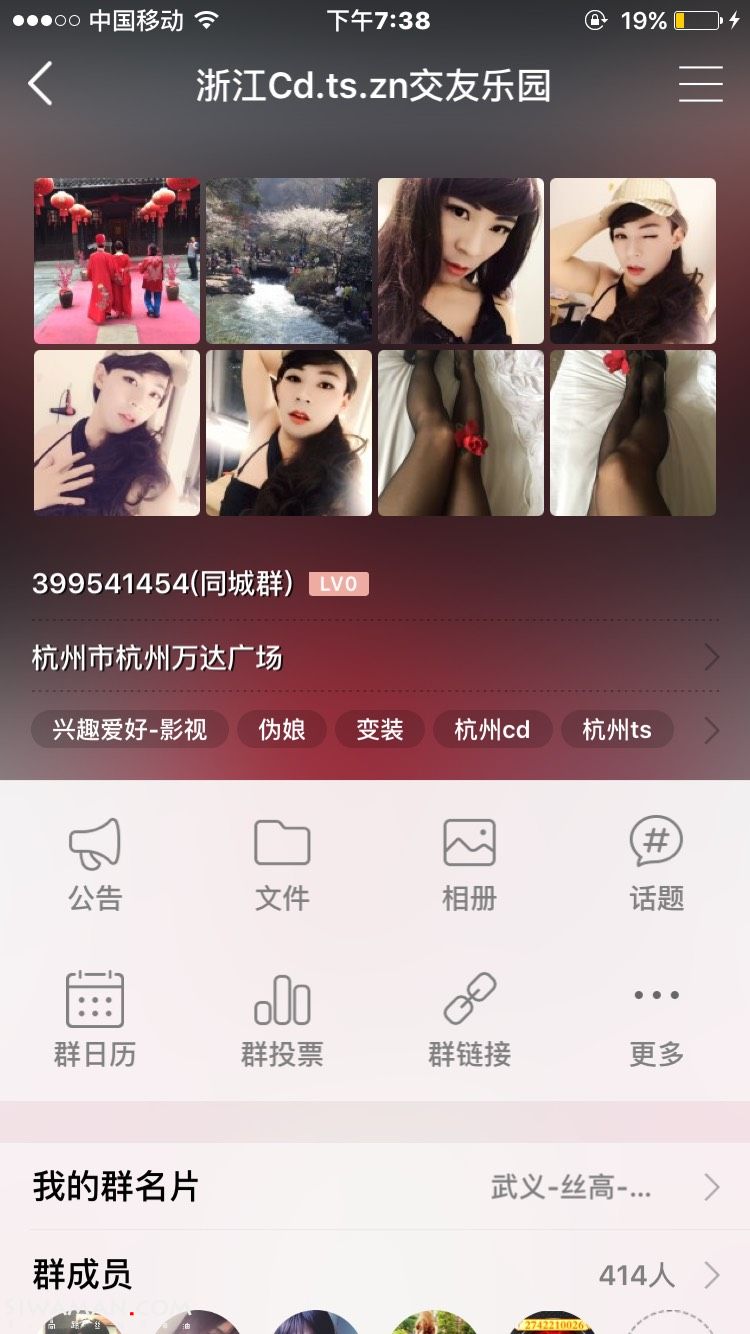The height and width of the screenshot is (1334, 750).
Task: Open 群链接 group links
Action: point(469,1020)
